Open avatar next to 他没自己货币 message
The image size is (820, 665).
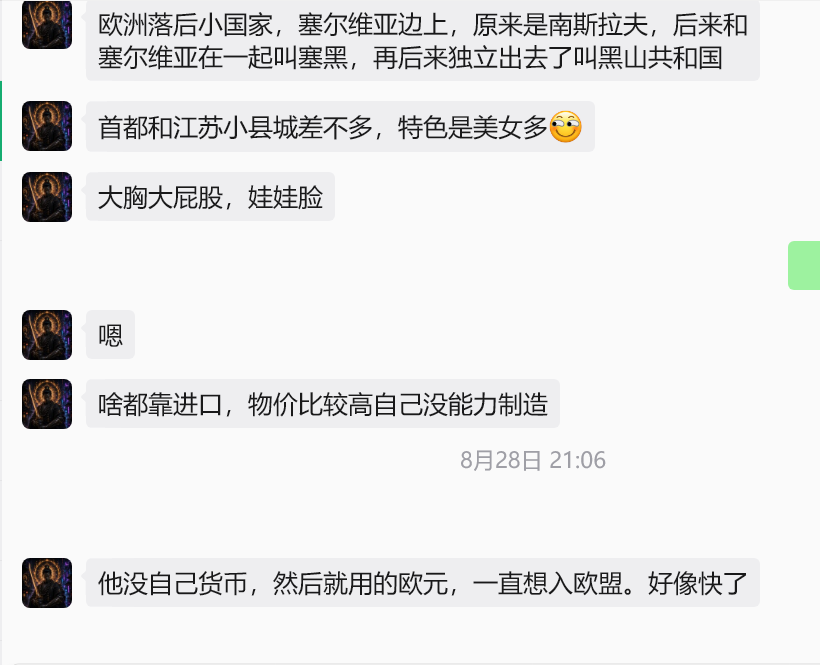[x=47, y=583]
